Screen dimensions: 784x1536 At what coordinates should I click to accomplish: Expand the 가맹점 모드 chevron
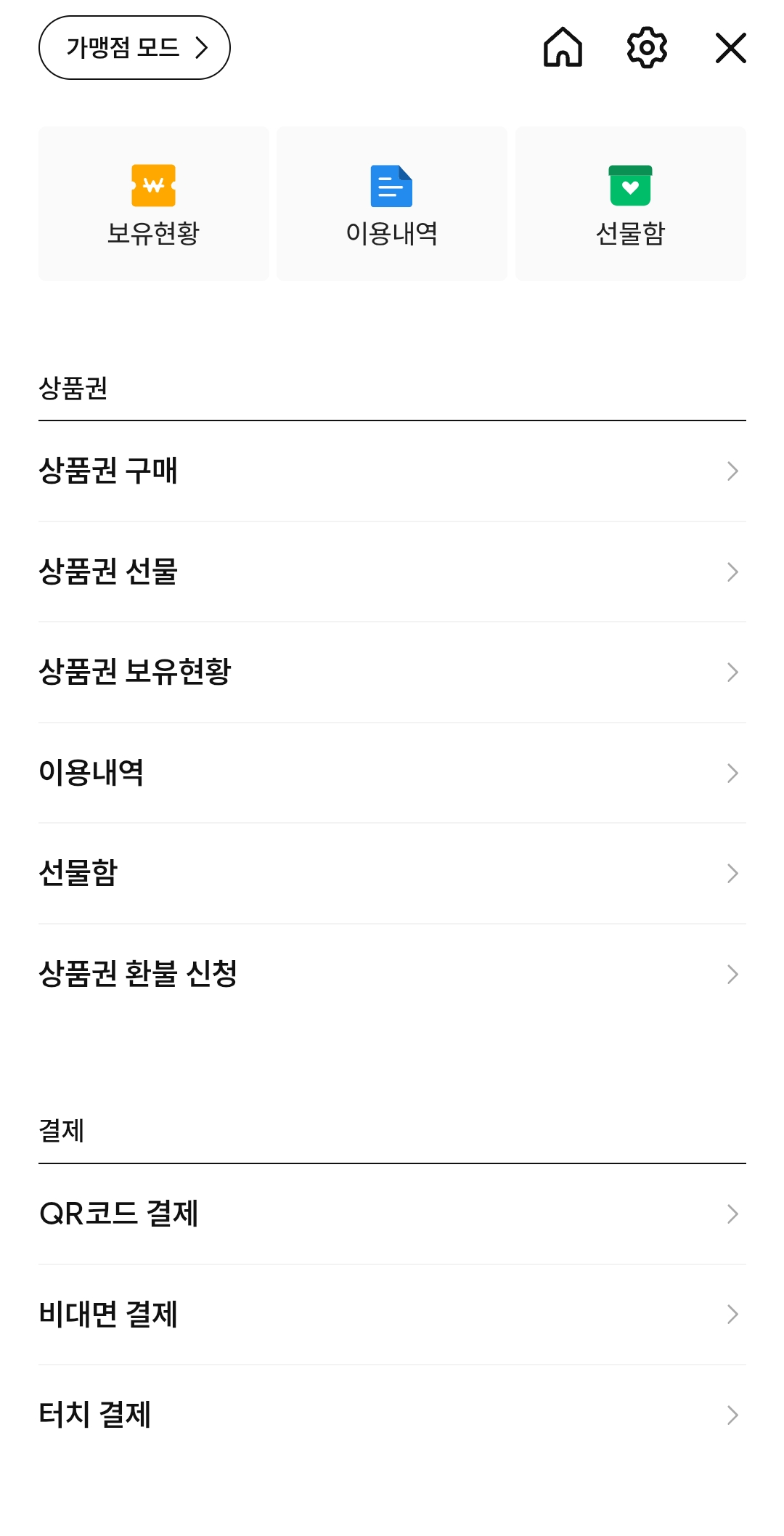coord(202,49)
